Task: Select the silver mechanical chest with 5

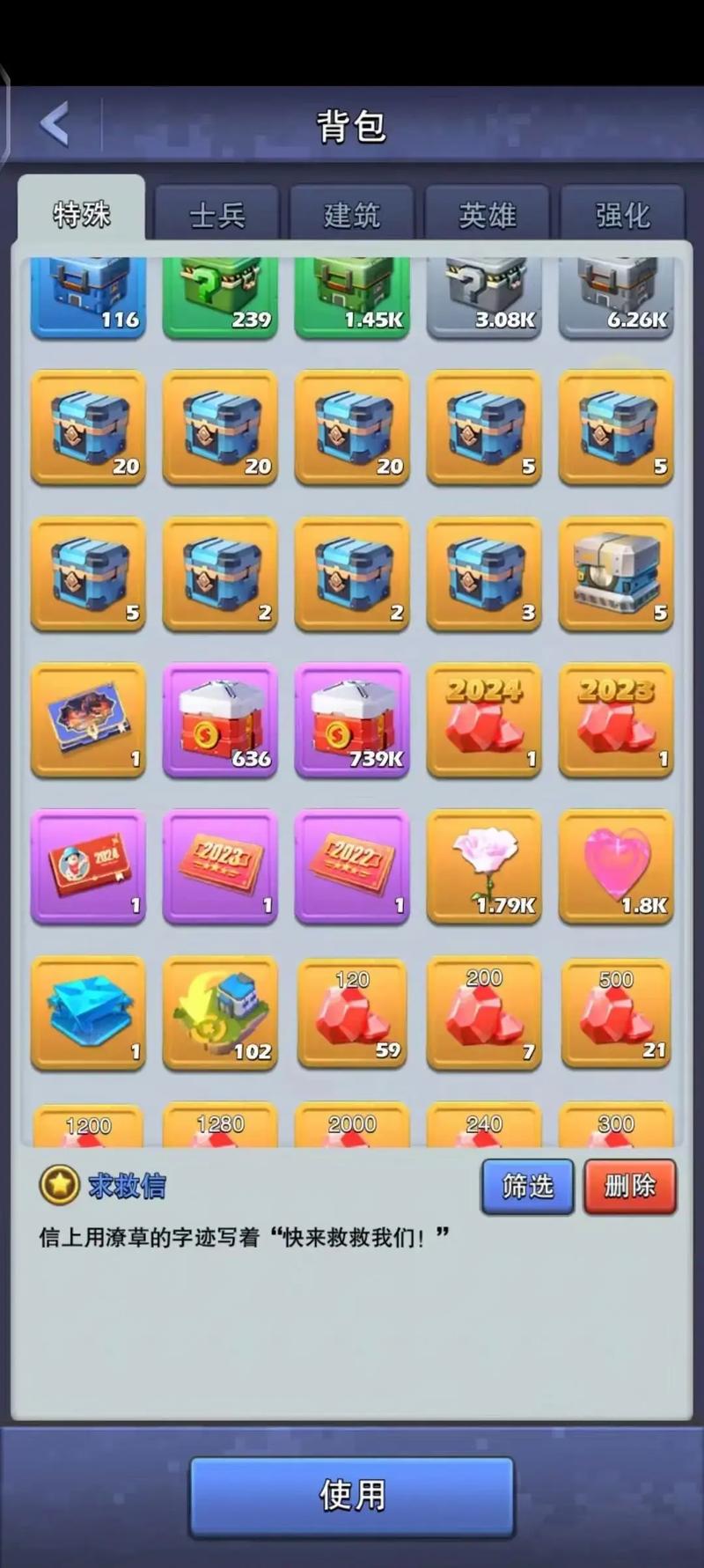Action: 616,574
